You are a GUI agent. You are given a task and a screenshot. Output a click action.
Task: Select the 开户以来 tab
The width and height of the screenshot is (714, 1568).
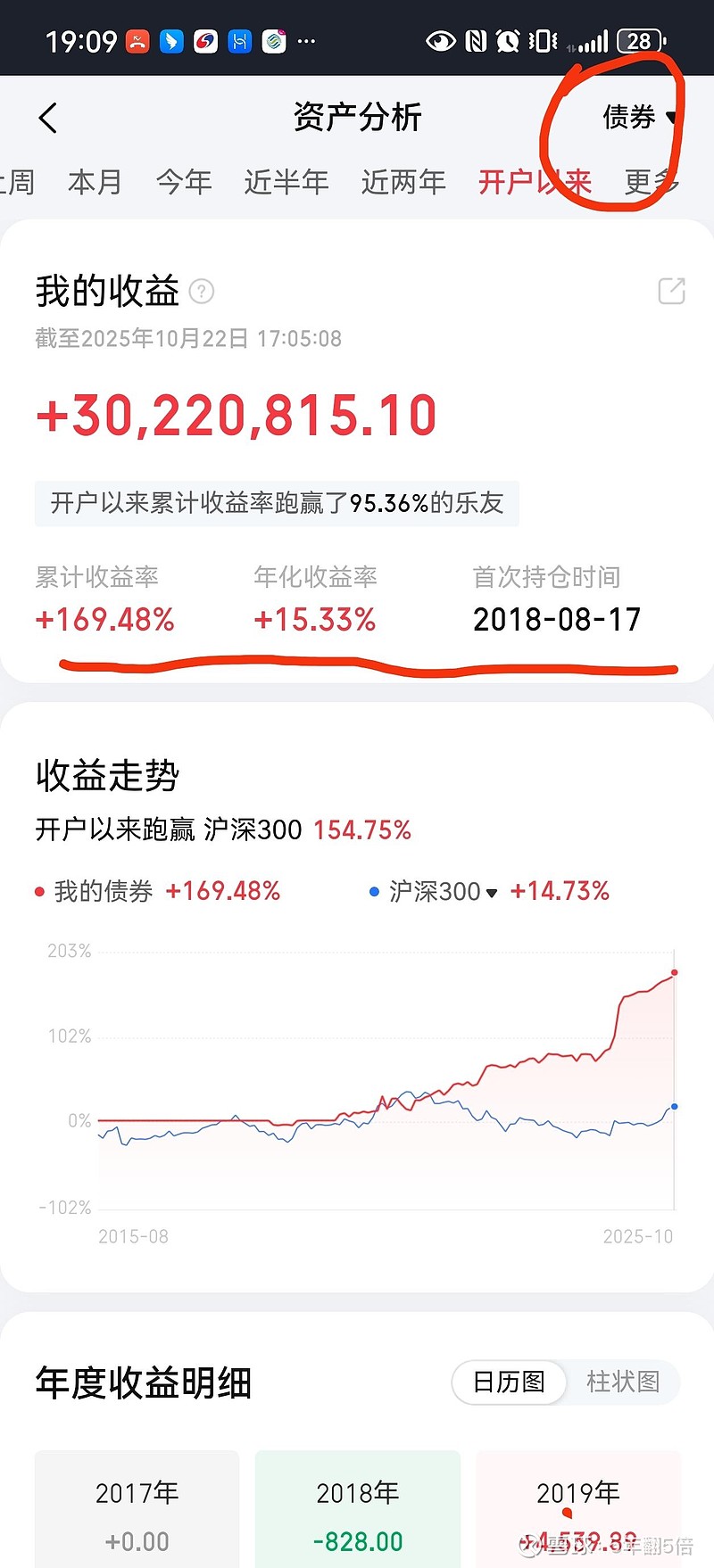(535, 182)
